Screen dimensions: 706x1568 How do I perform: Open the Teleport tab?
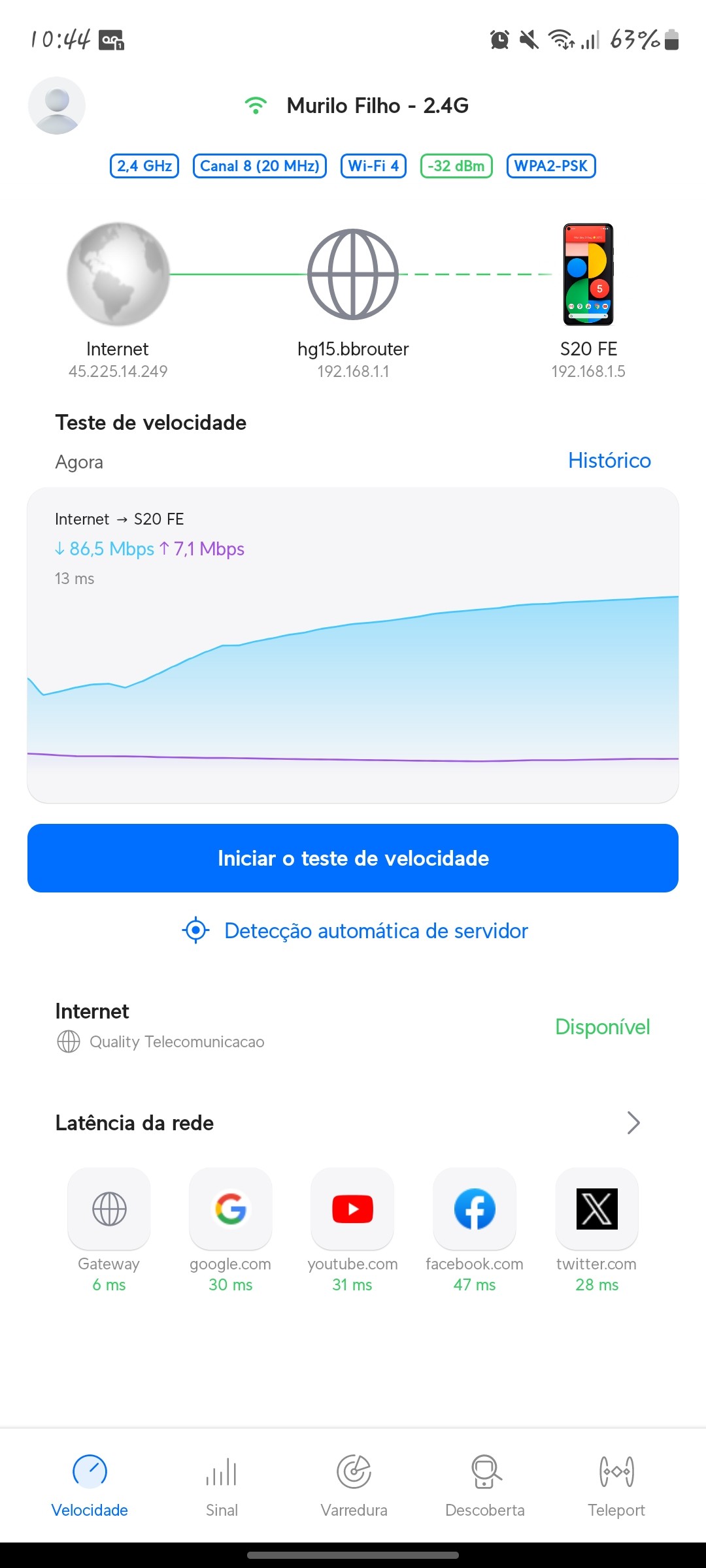[616, 1483]
